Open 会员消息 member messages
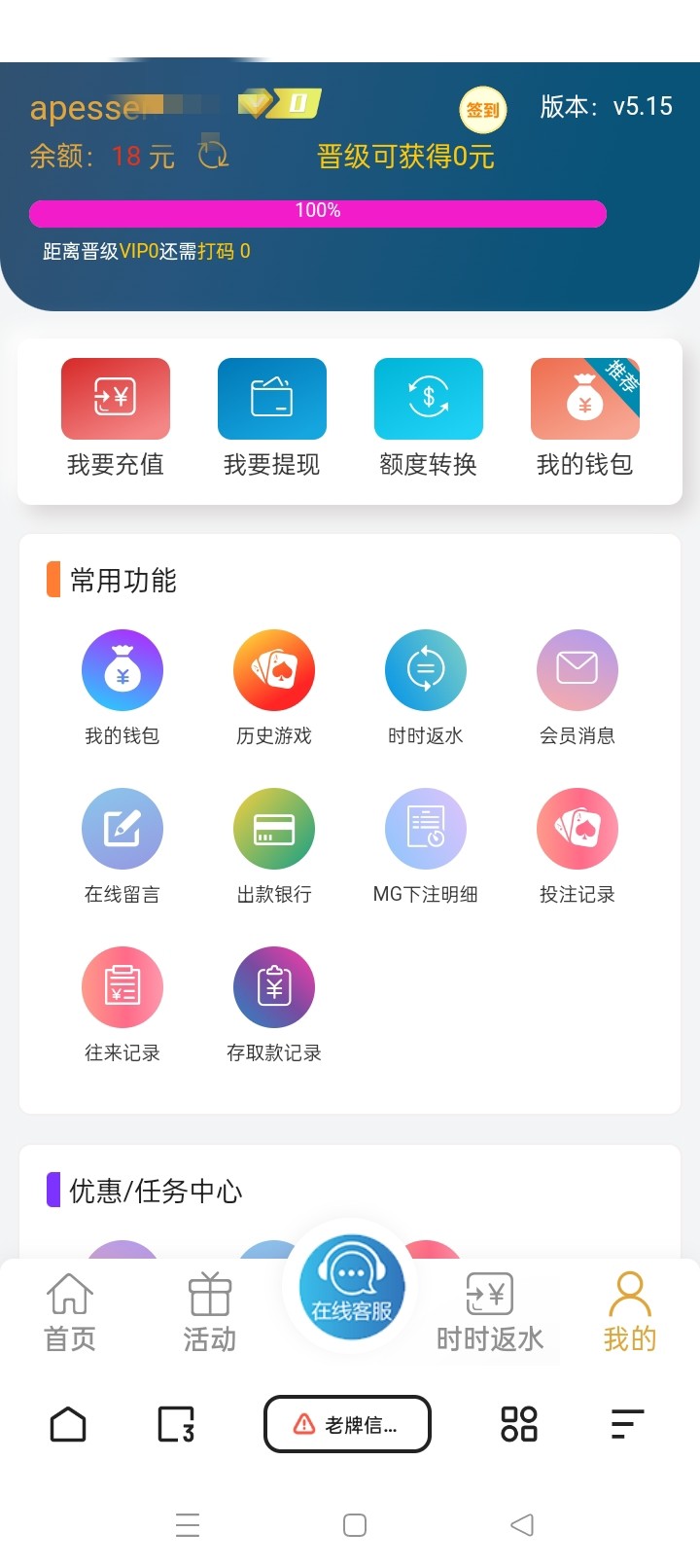 (x=577, y=670)
